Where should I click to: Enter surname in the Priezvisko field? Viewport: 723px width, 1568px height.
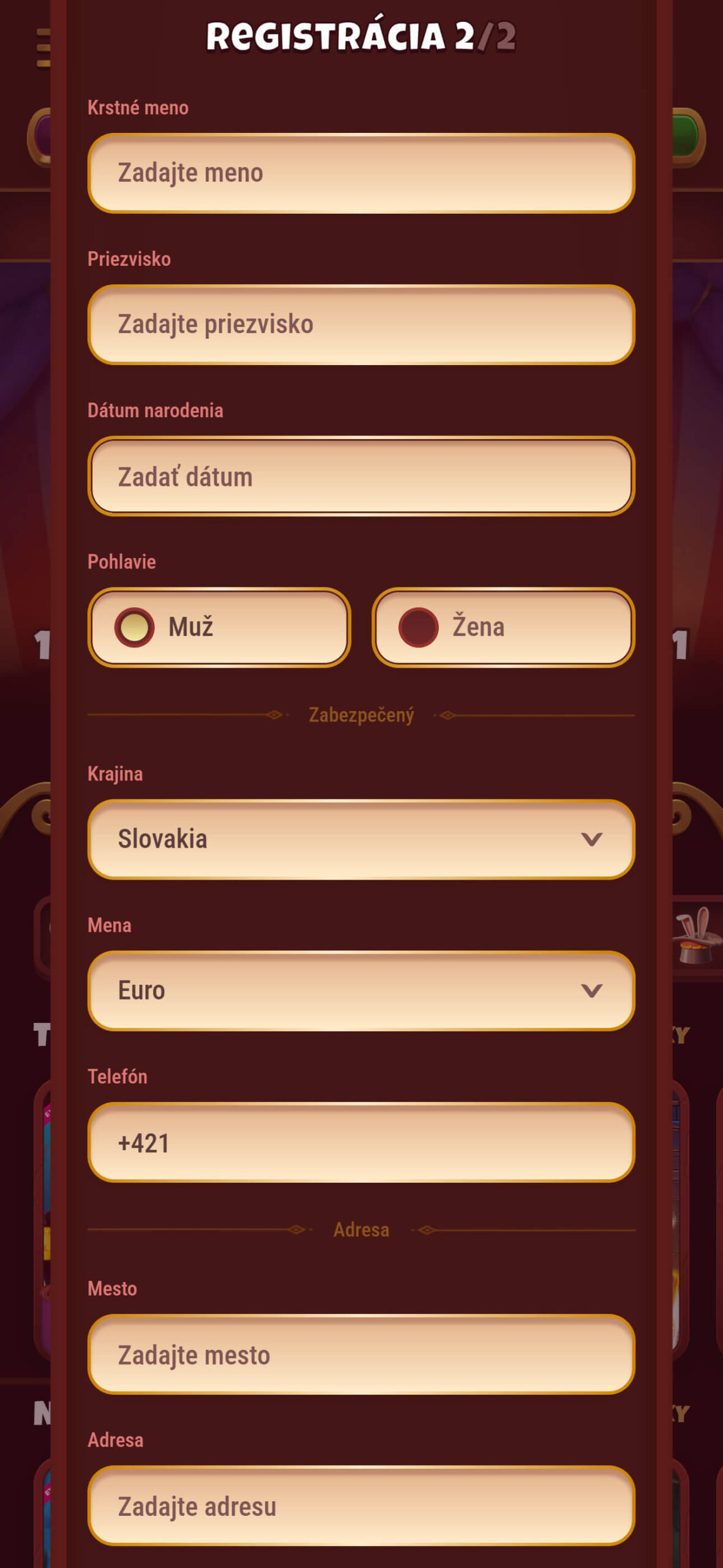pyautogui.click(x=361, y=325)
